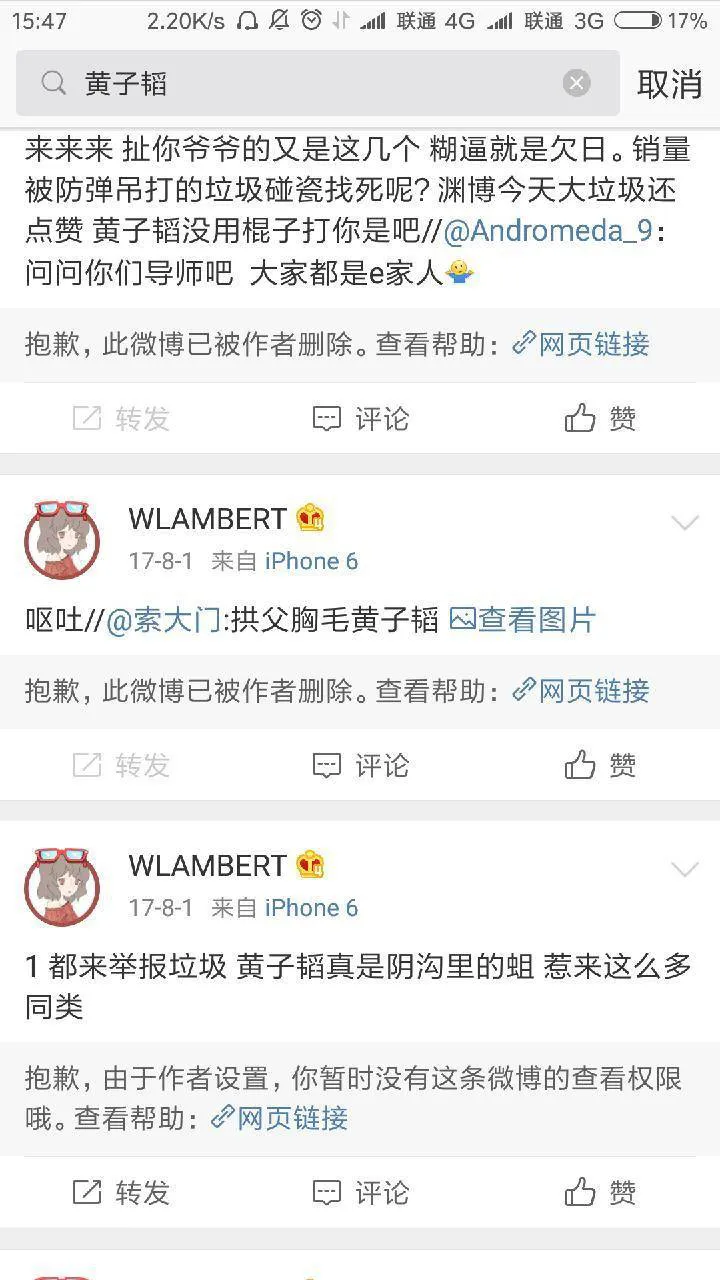Repost WLAMBERT's 都来举报垃圾 post via 转发
The width and height of the screenshot is (720, 1280).
pos(121,1192)
